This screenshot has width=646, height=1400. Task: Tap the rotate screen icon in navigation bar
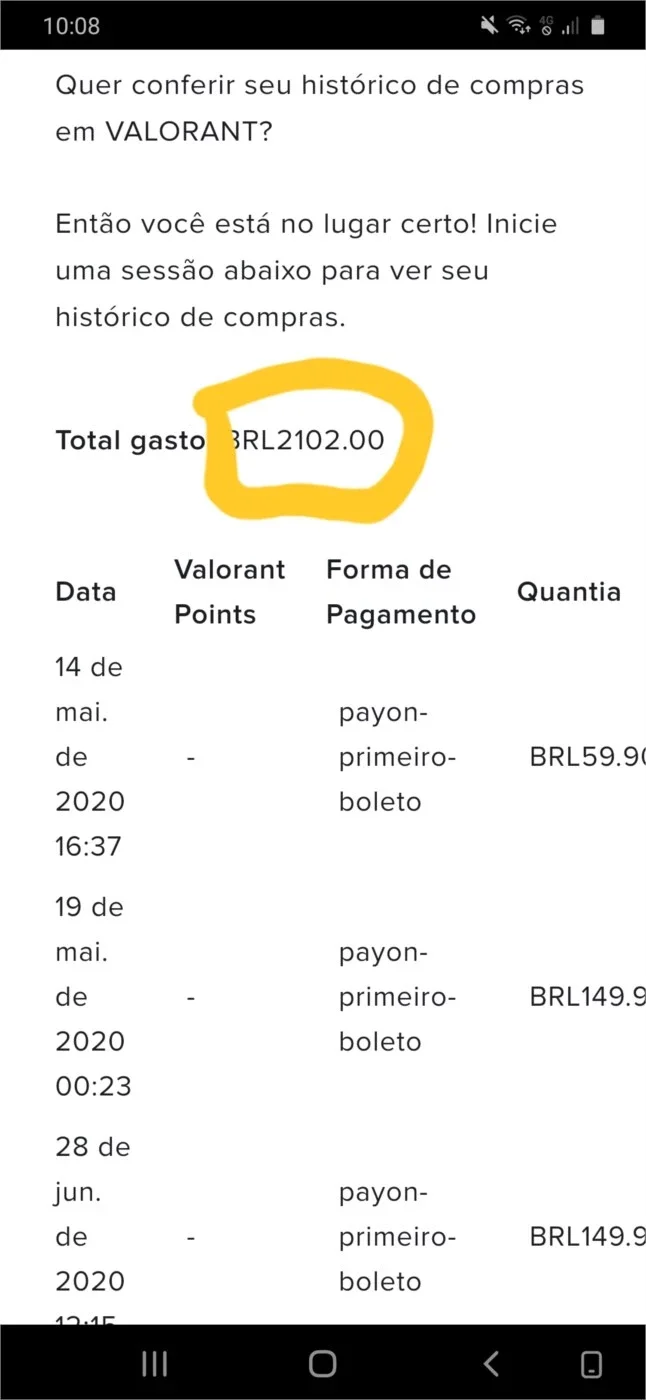tap(592, 1364)
